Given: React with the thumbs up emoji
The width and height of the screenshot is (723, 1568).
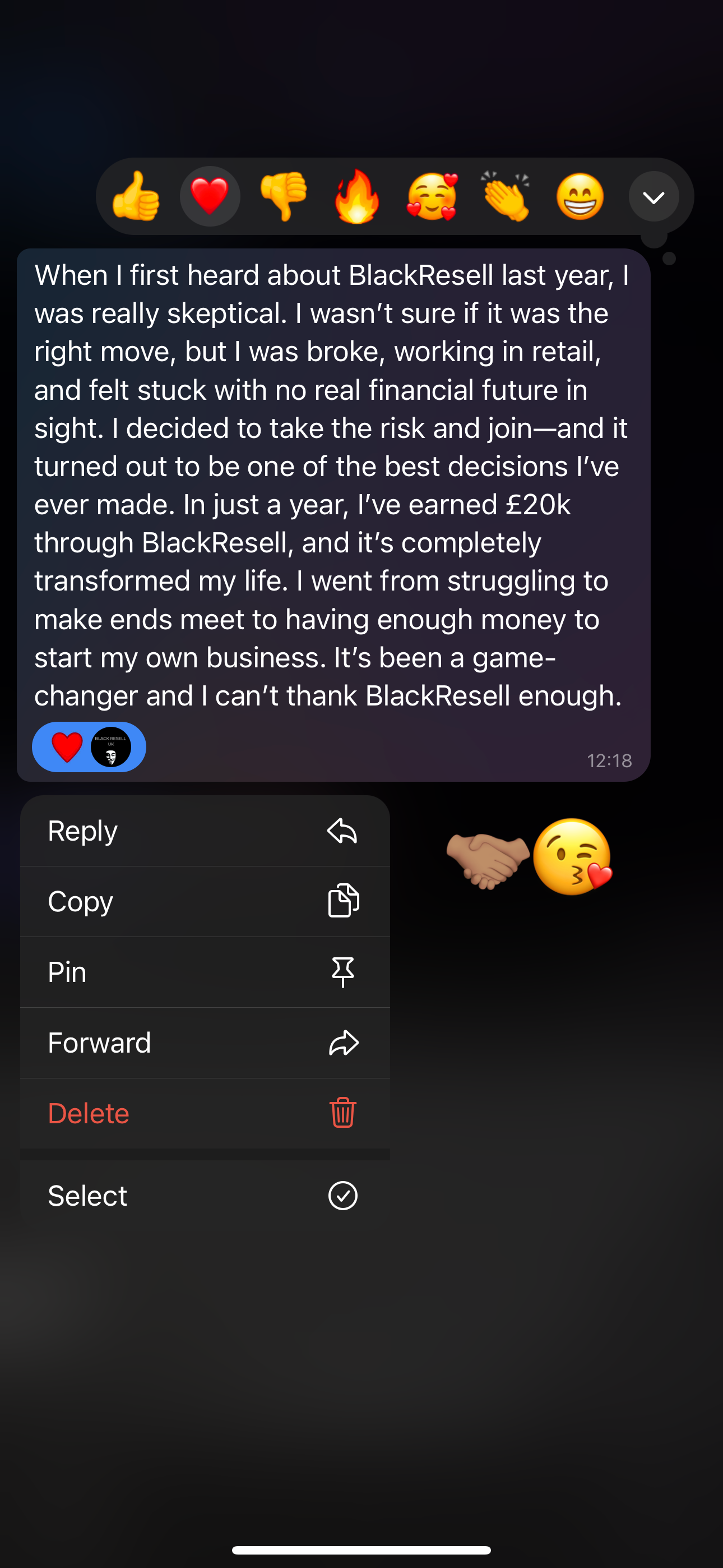Looking at the screenshot, I should (136, 197).
